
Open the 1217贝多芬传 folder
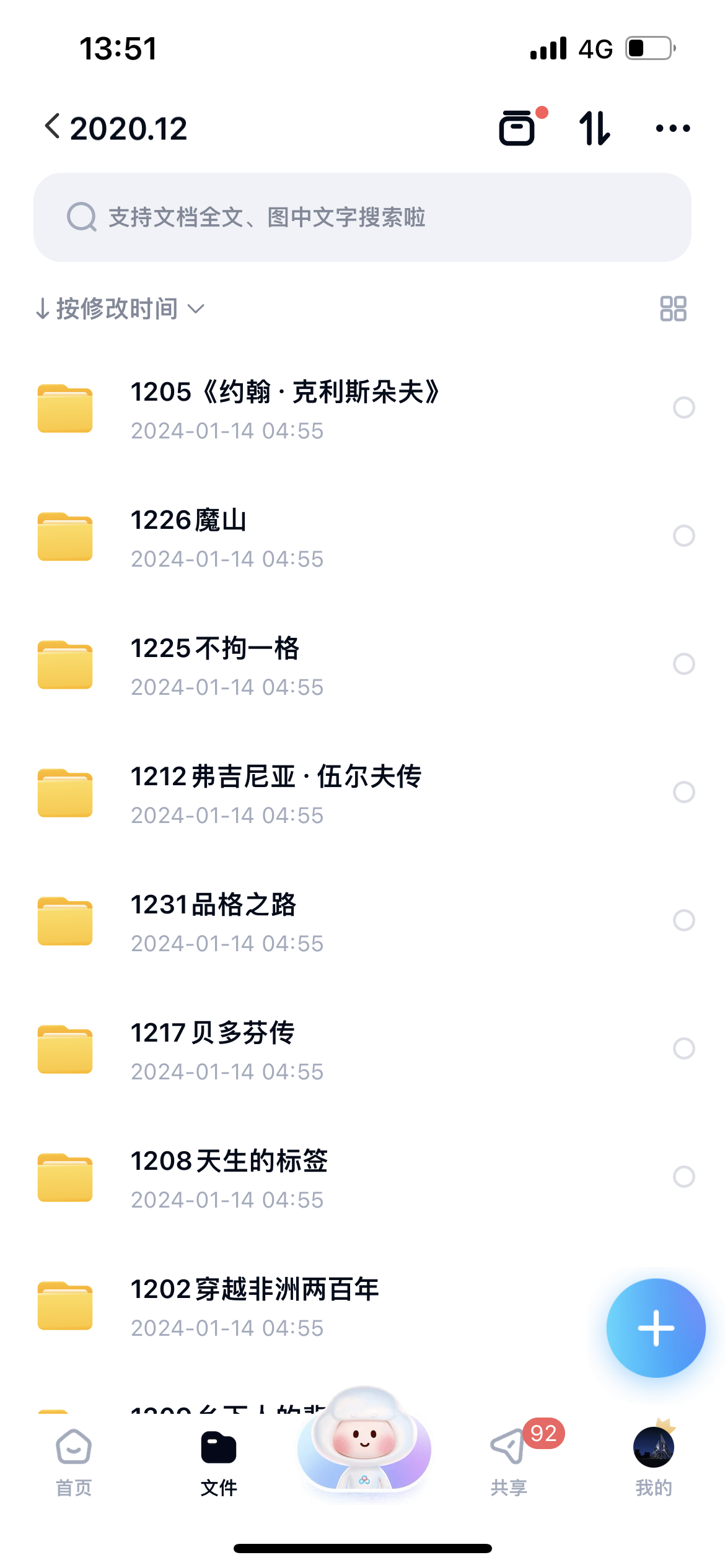click(362, 1050)
